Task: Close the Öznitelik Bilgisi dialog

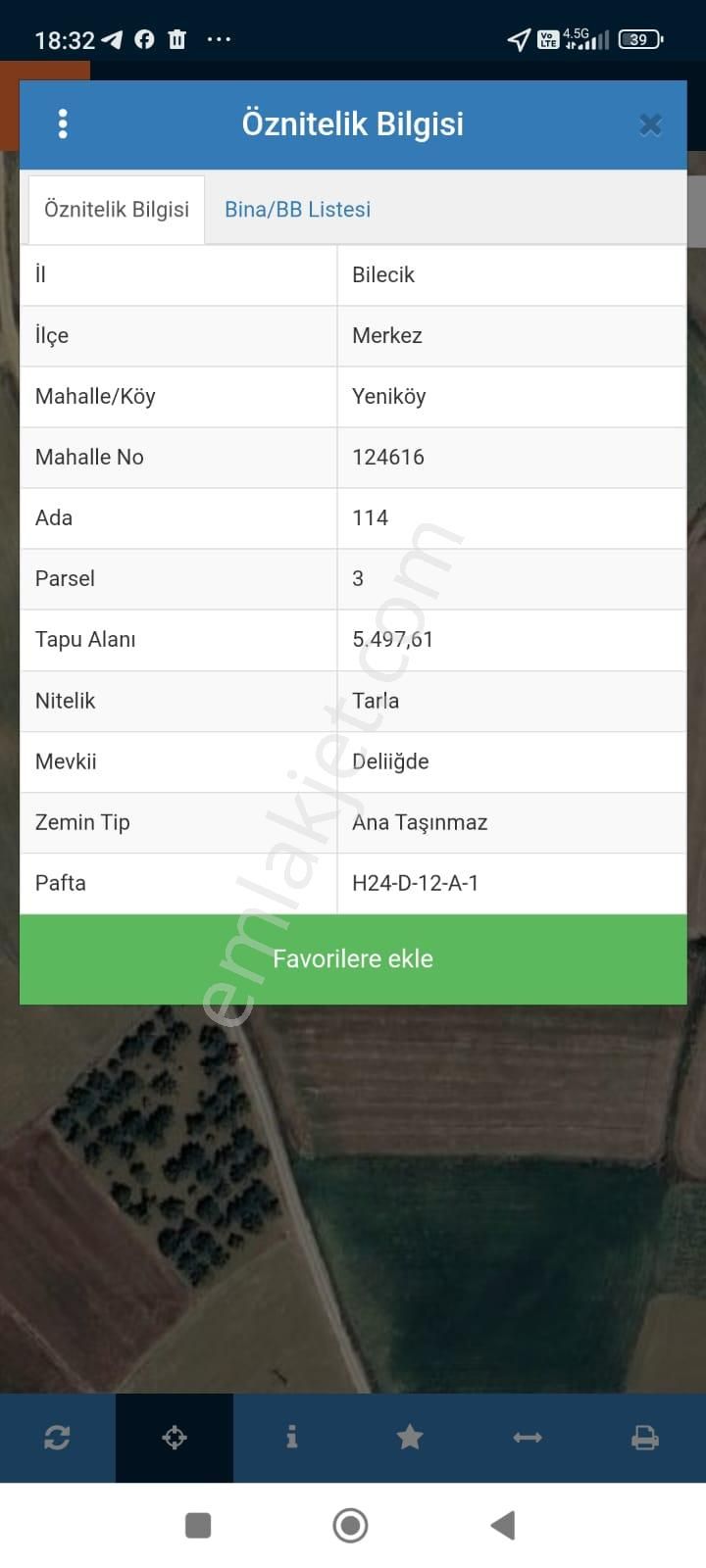Action: (650, 124)
